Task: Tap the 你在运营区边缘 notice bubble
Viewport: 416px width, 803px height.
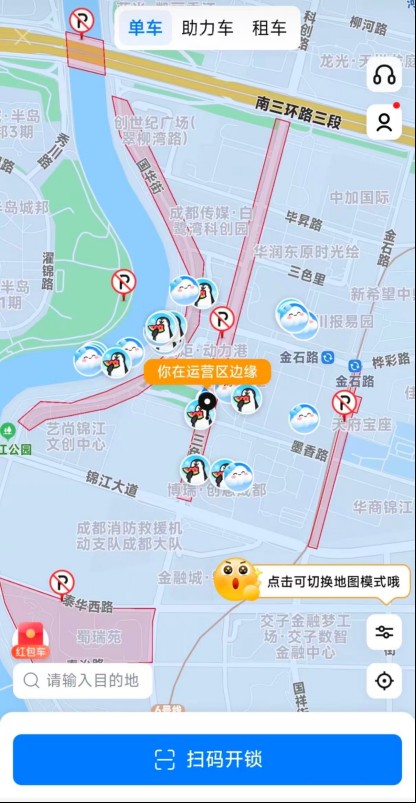Action: (207, 372)
